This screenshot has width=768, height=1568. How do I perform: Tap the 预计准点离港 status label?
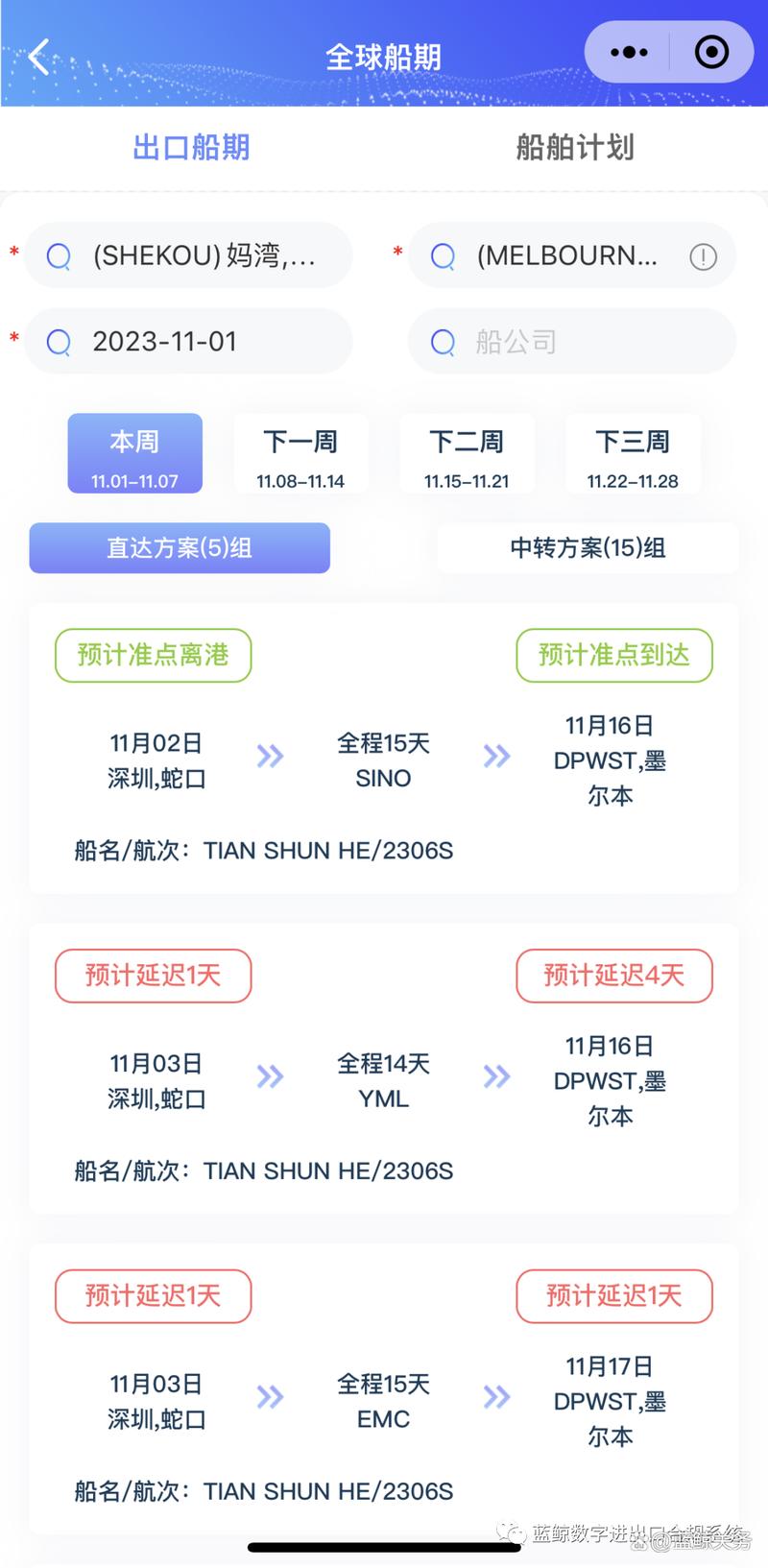[152, 655]
